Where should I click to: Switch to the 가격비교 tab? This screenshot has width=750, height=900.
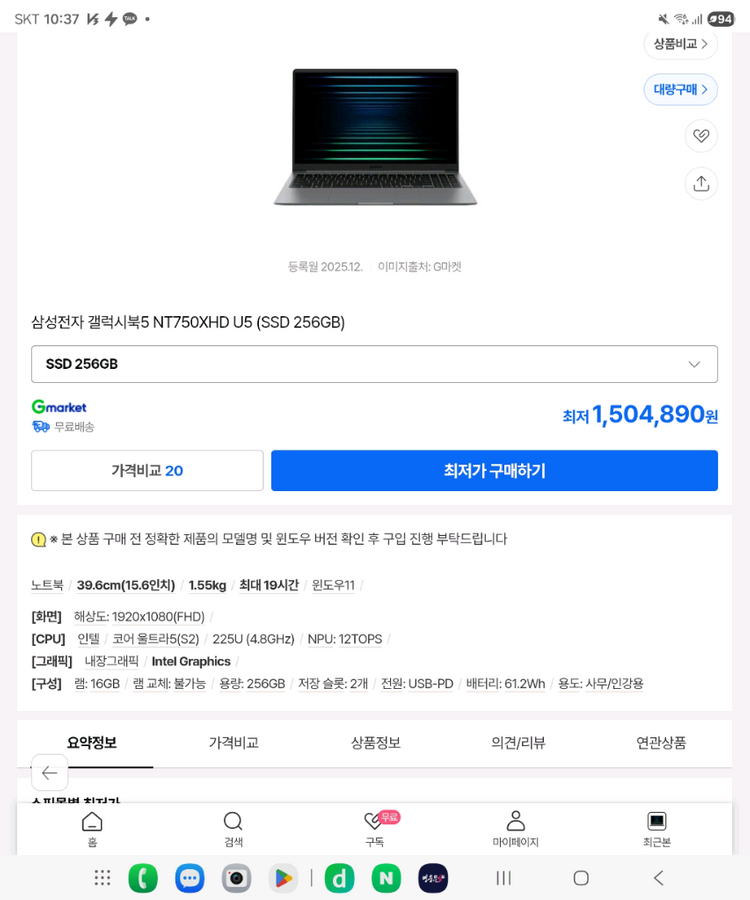(233, 743)
